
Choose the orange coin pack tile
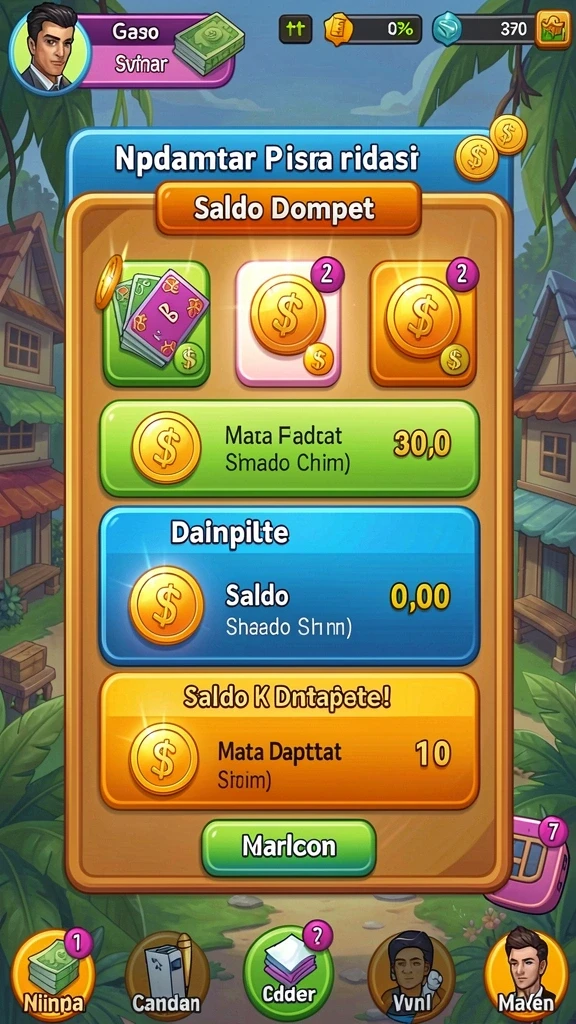coord(423,324)
